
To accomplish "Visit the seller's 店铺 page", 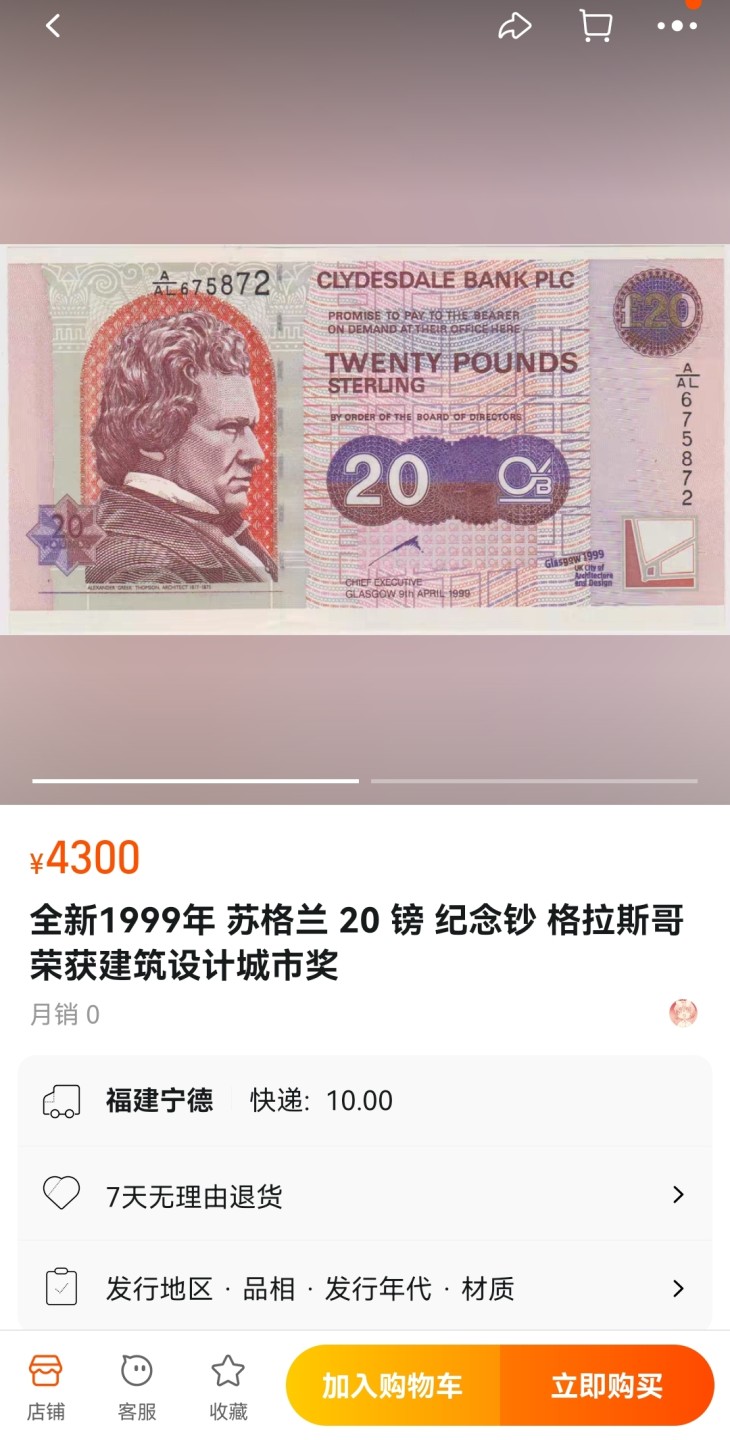I will click(45, 1386).
